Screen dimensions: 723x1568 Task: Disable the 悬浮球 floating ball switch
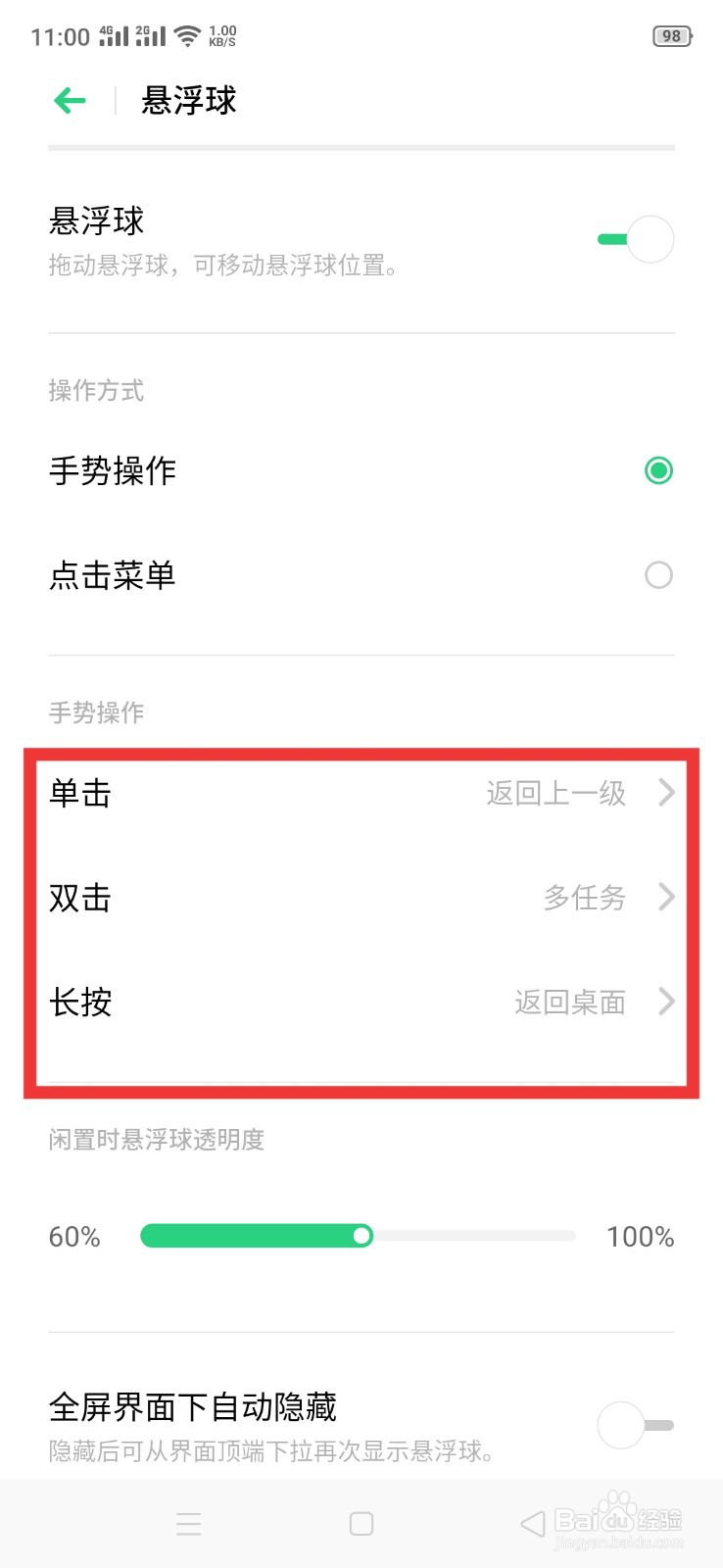click(x=636, y=238)
